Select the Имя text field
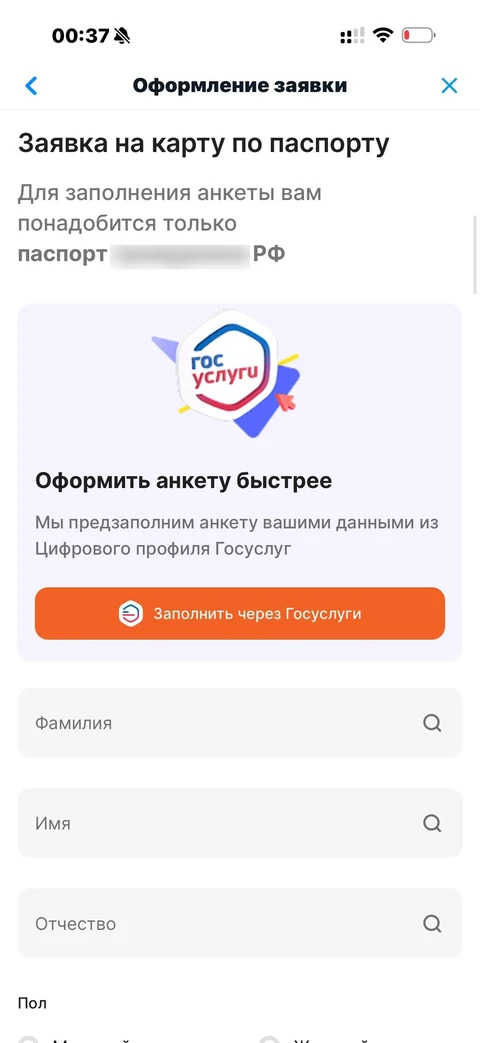 [x=240, y=823]
